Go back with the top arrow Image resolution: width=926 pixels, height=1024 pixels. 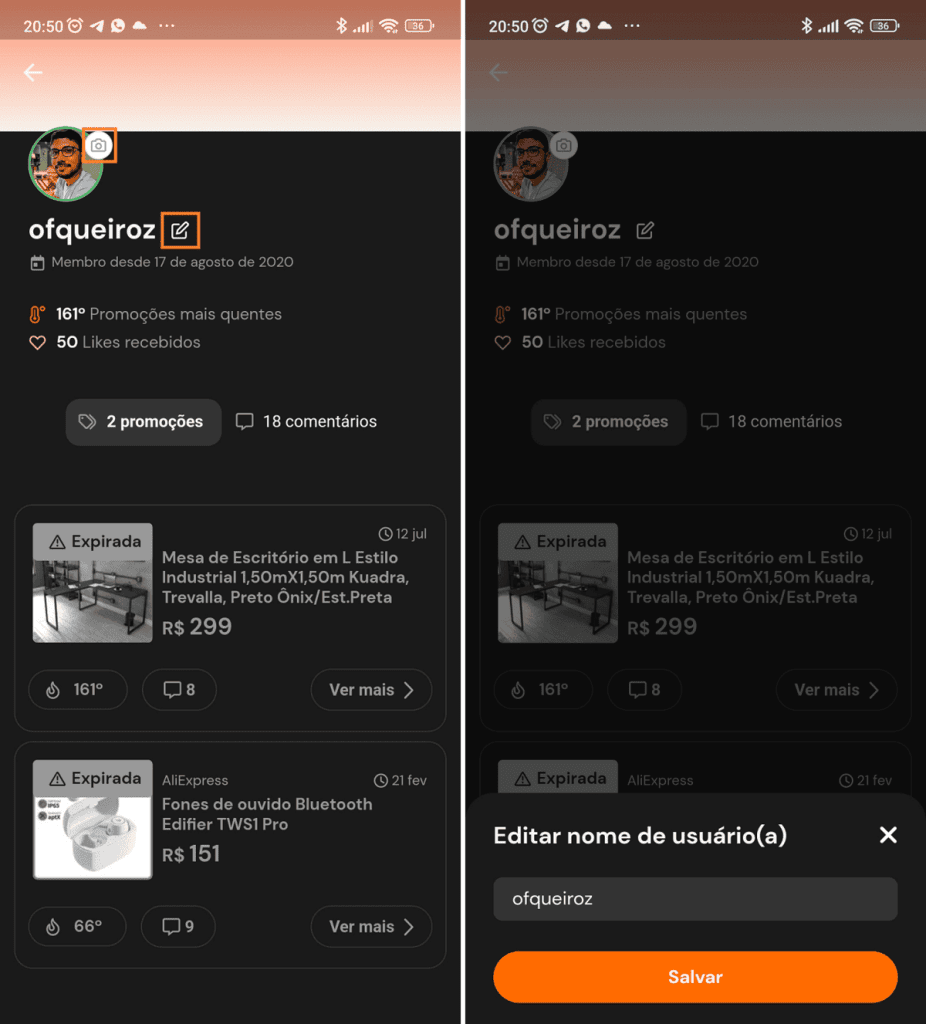[x=34, y=73]
